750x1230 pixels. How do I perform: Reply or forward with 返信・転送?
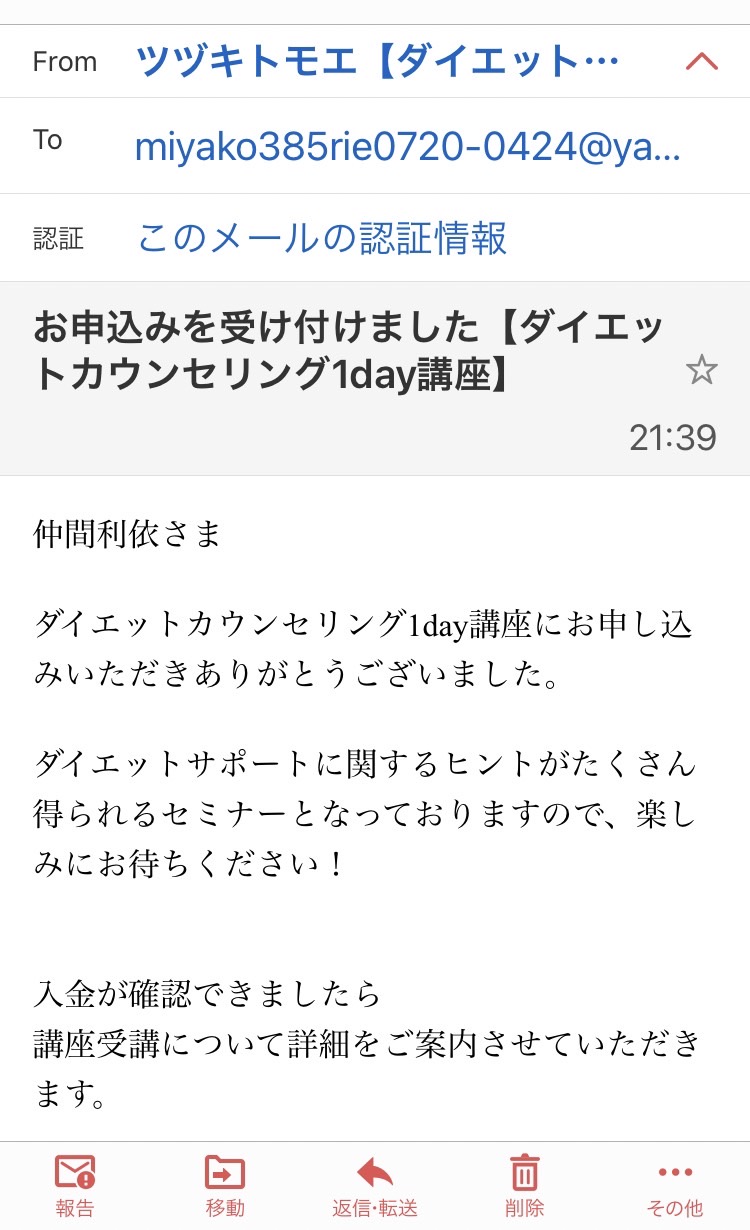[375, 1186]
